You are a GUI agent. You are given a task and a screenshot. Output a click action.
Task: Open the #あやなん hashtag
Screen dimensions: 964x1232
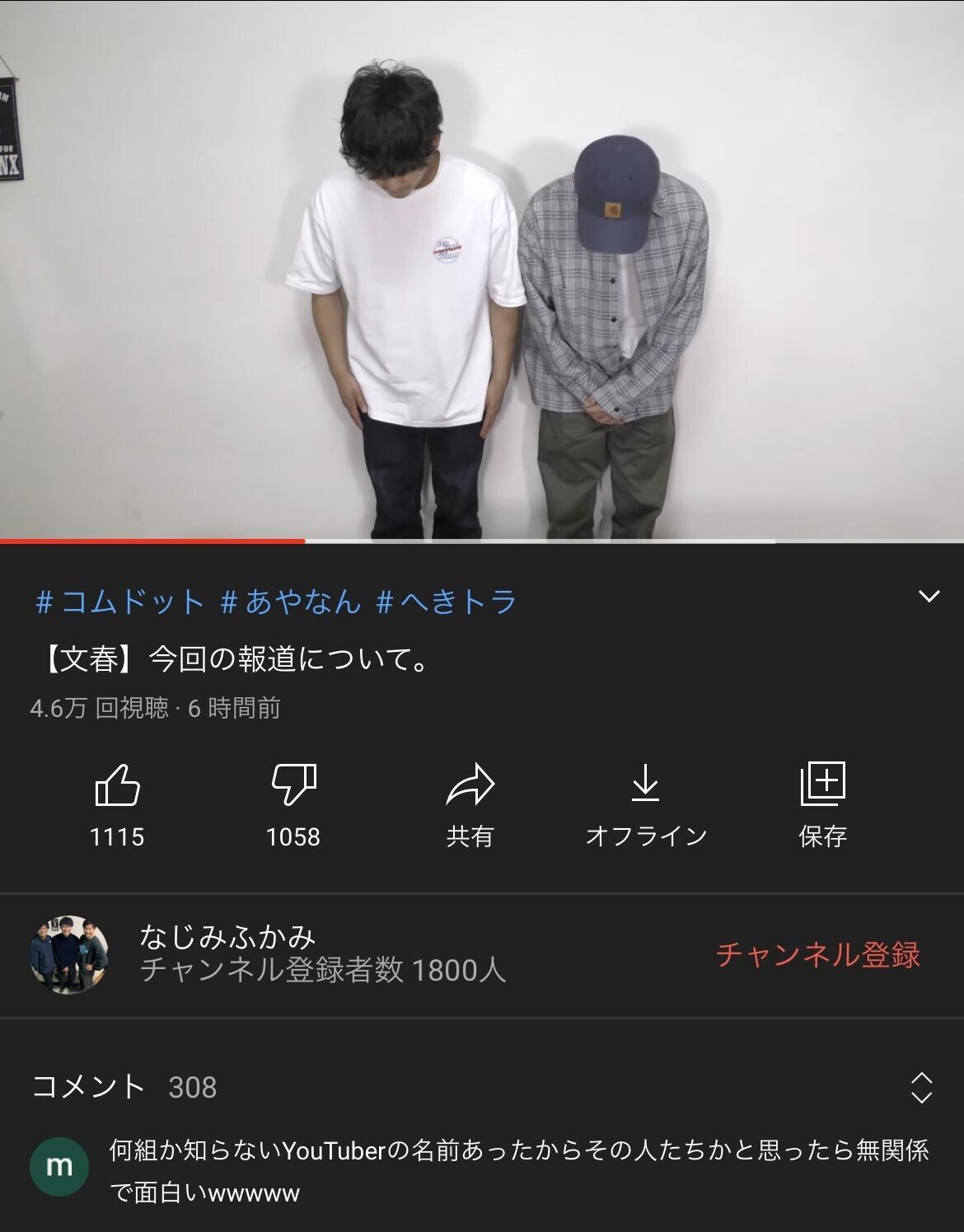coord(291,602)
